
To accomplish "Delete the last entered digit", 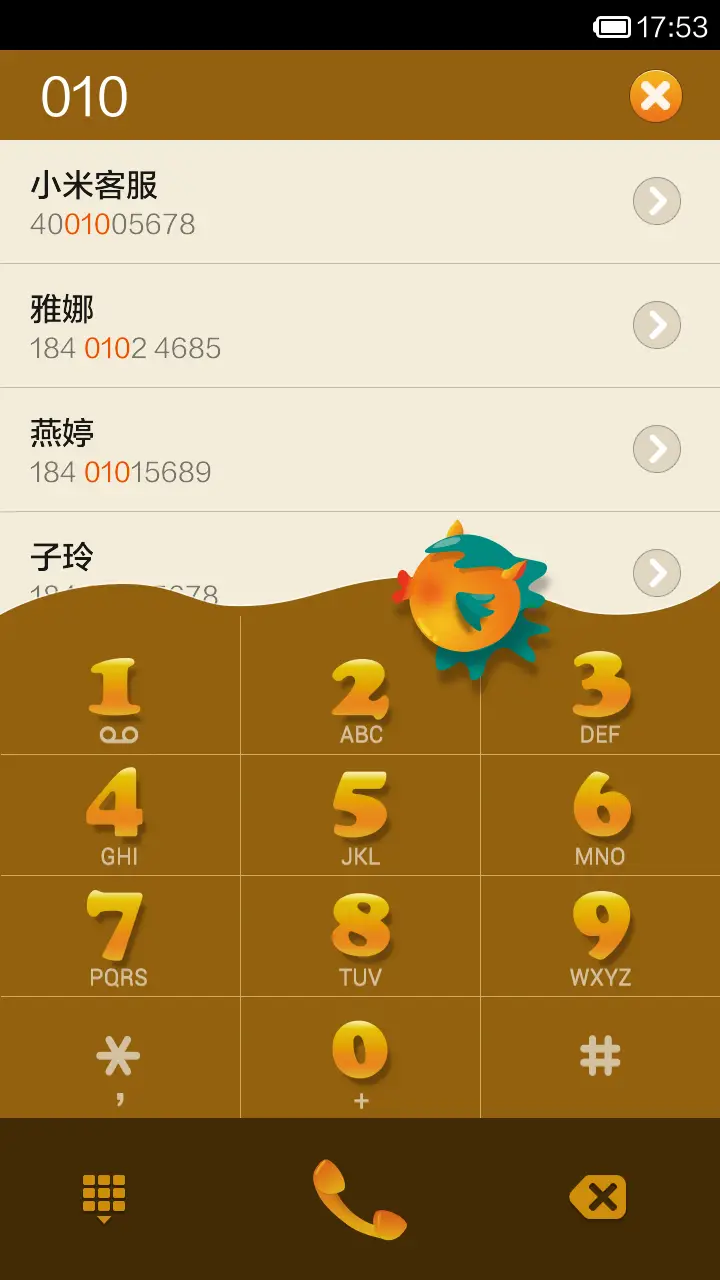I will [x=598, y=1198].
